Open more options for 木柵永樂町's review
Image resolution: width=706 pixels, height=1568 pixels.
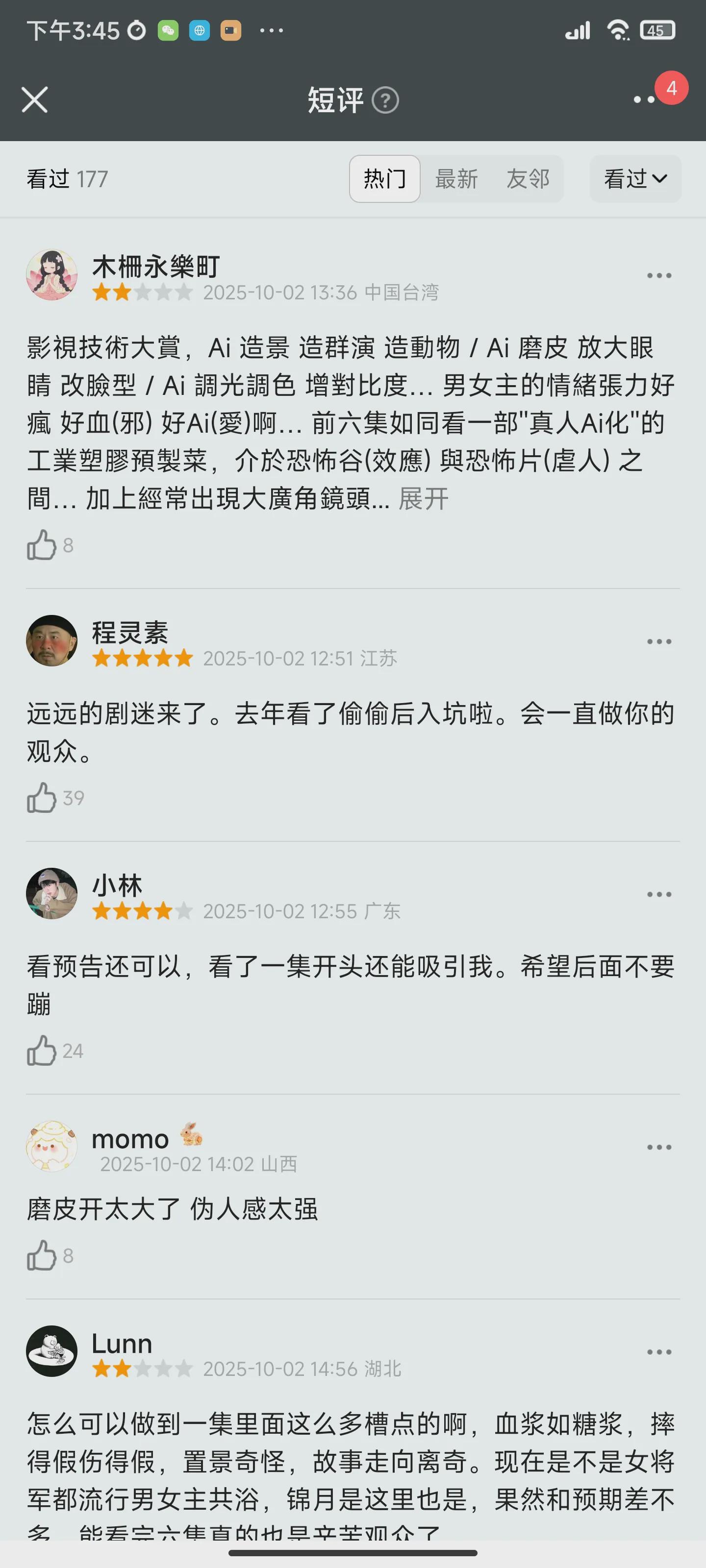tap(658, 276)
